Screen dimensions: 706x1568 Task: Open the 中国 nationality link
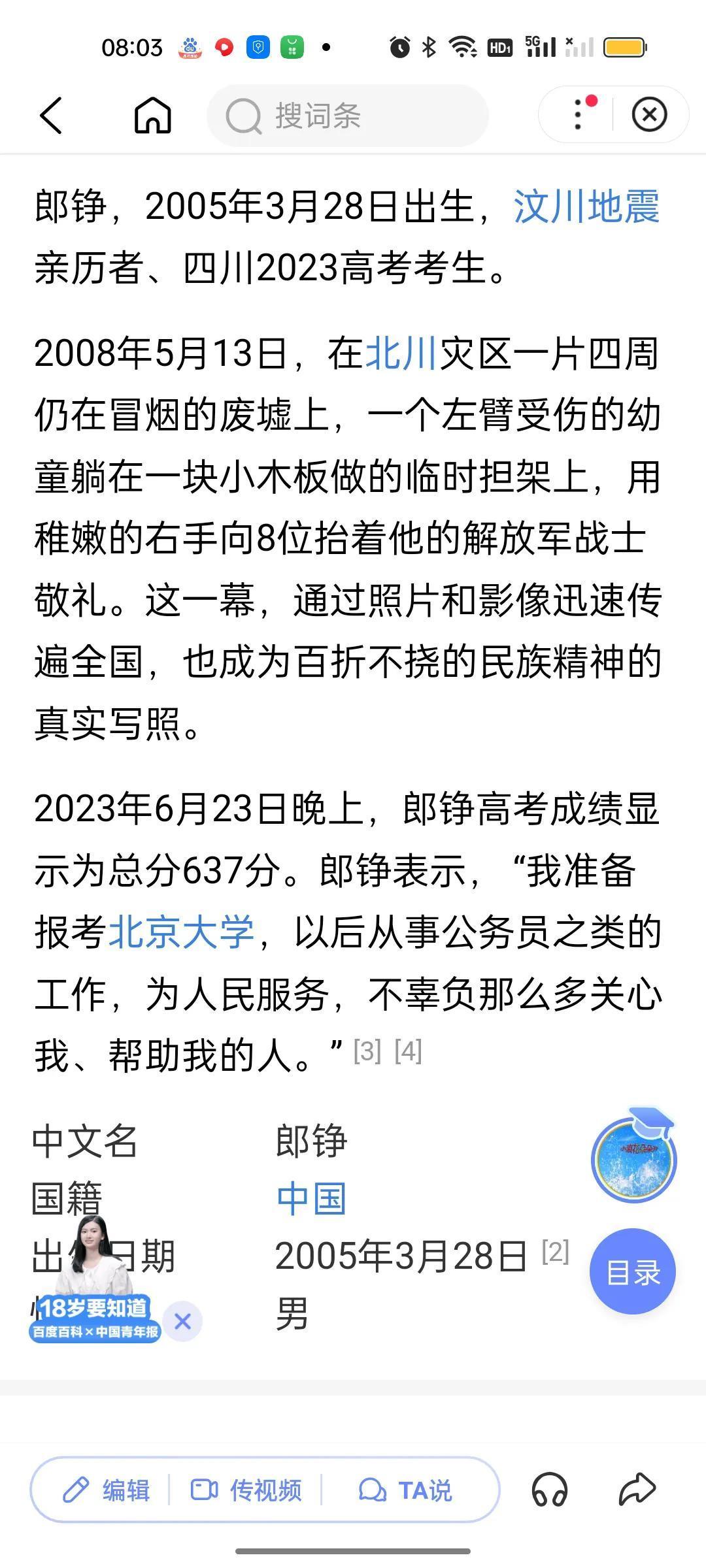[x=311, y=1198]
